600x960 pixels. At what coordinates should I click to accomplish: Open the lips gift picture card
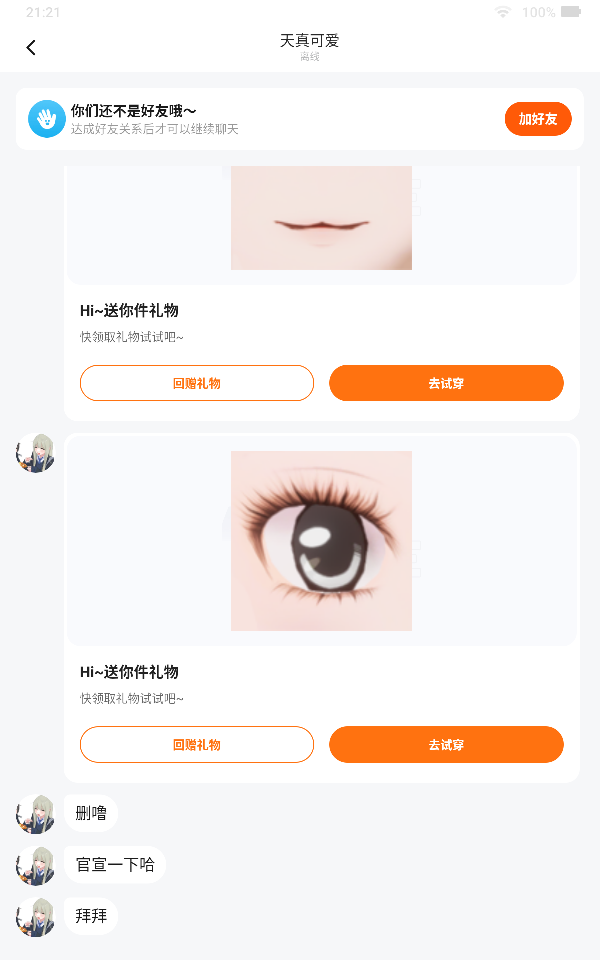coord(321,218)
